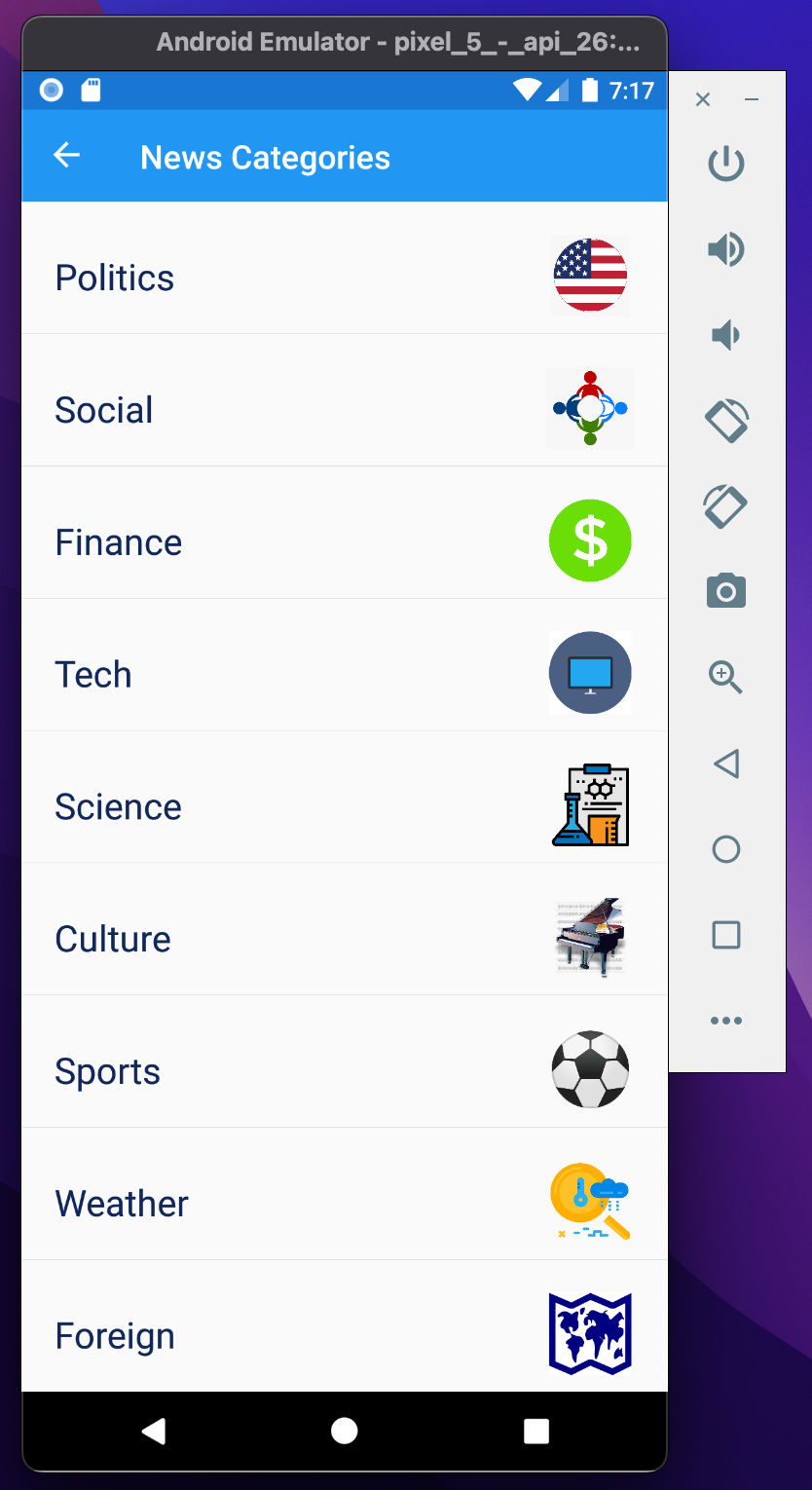Go back using the app bar arrow
The height and width of the screenshot is (1490, 812).
pyautogui.click(x=66, y=155)
